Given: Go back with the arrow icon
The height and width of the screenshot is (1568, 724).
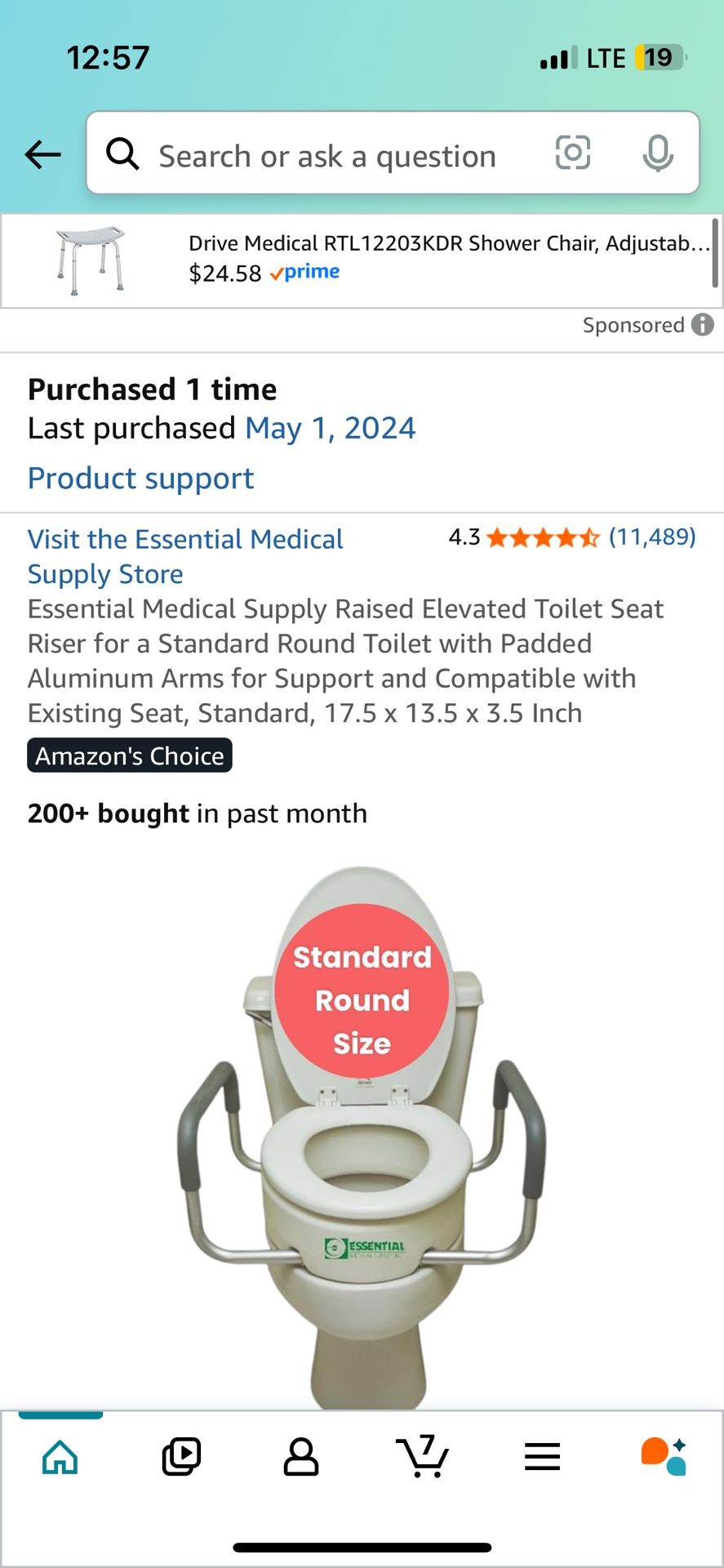Looking at the screenshot, I should pos(42,154).
